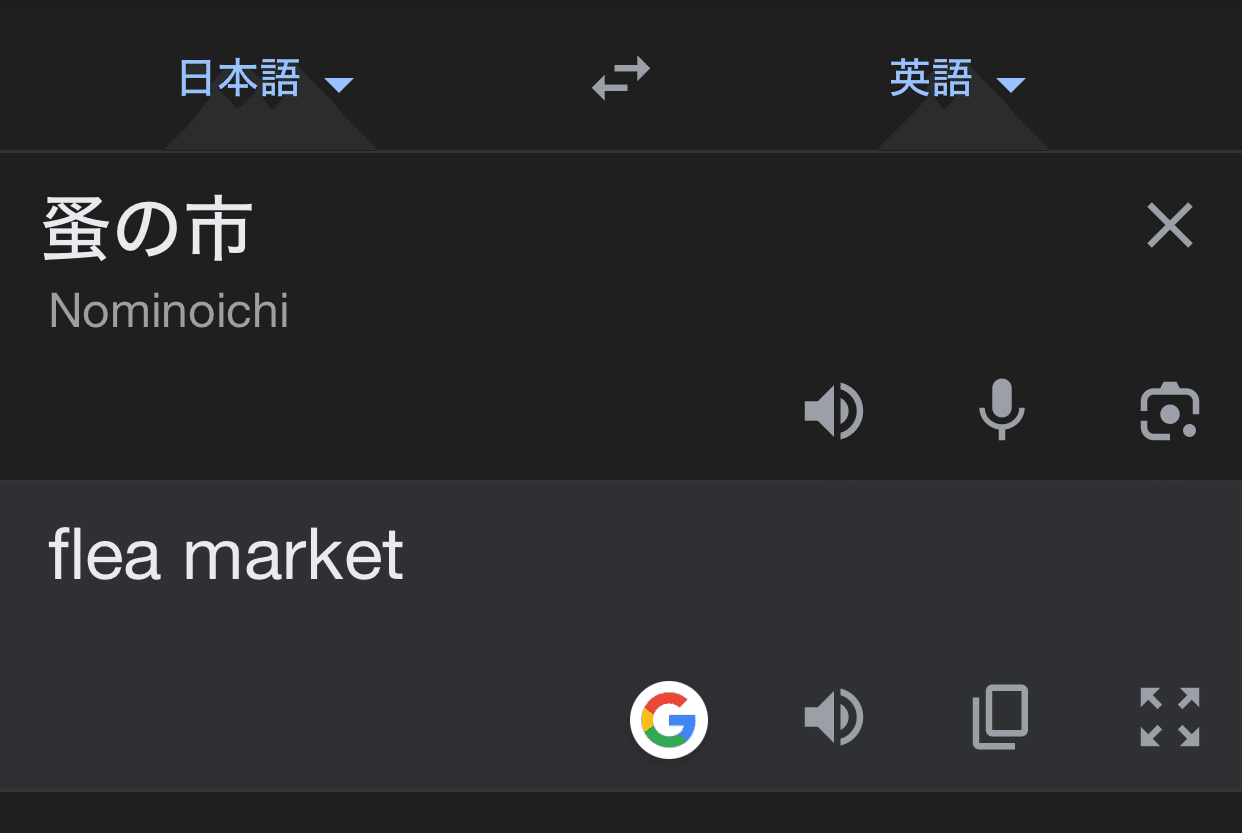Open camera translation
This screenshot has height=833, width=1242.
1169,411
